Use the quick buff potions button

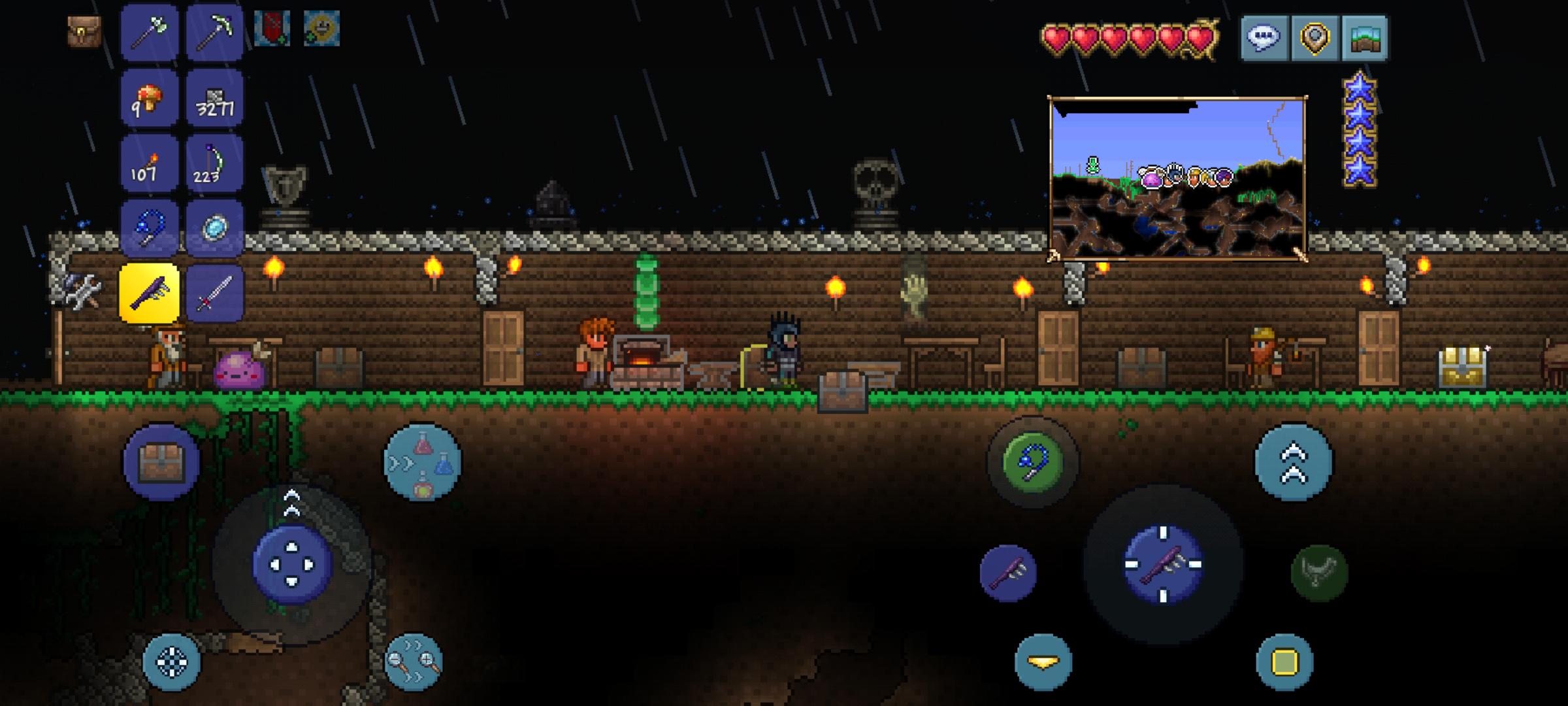[x=422, y=462]
